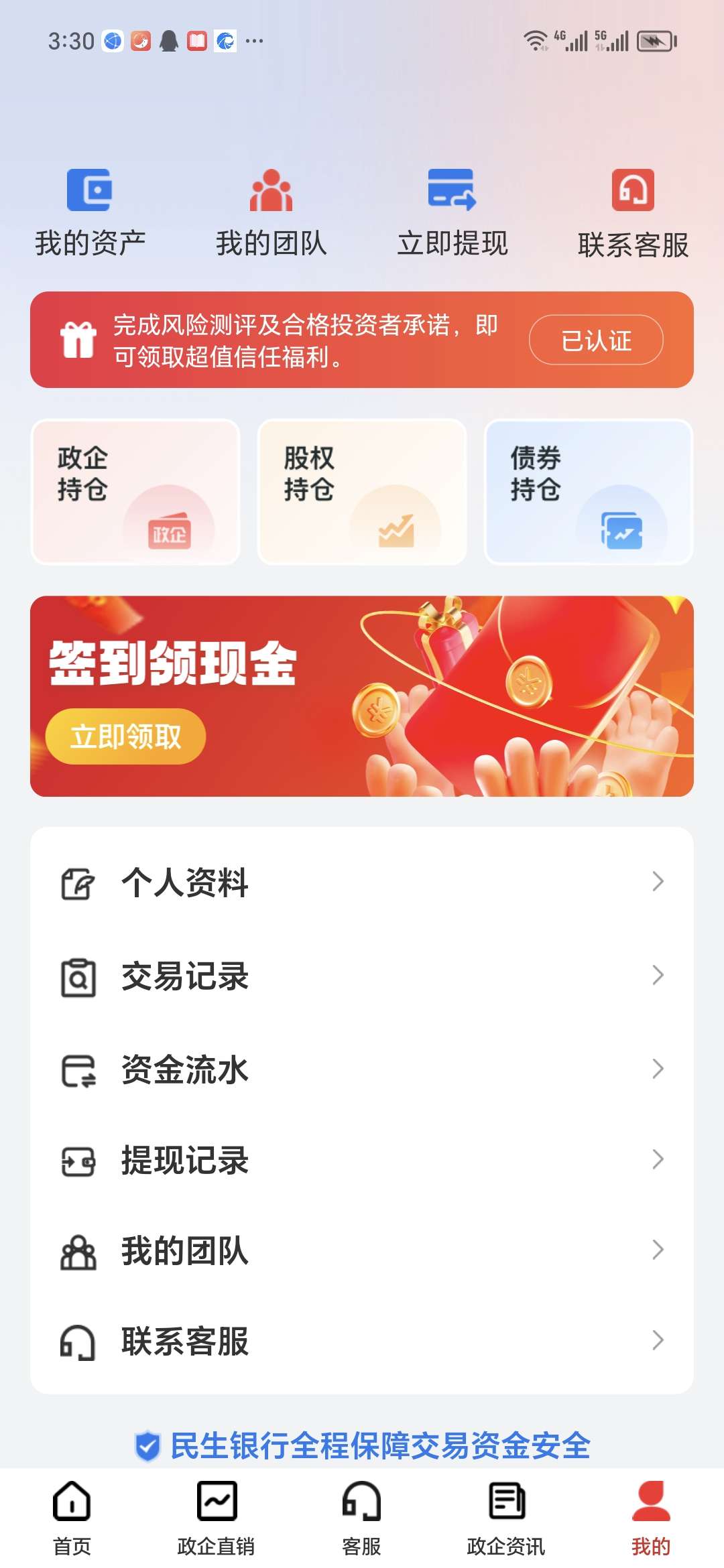Select the 联系客服 list row
This screenshot has width=724, height=1568.
pos(362,1341)
